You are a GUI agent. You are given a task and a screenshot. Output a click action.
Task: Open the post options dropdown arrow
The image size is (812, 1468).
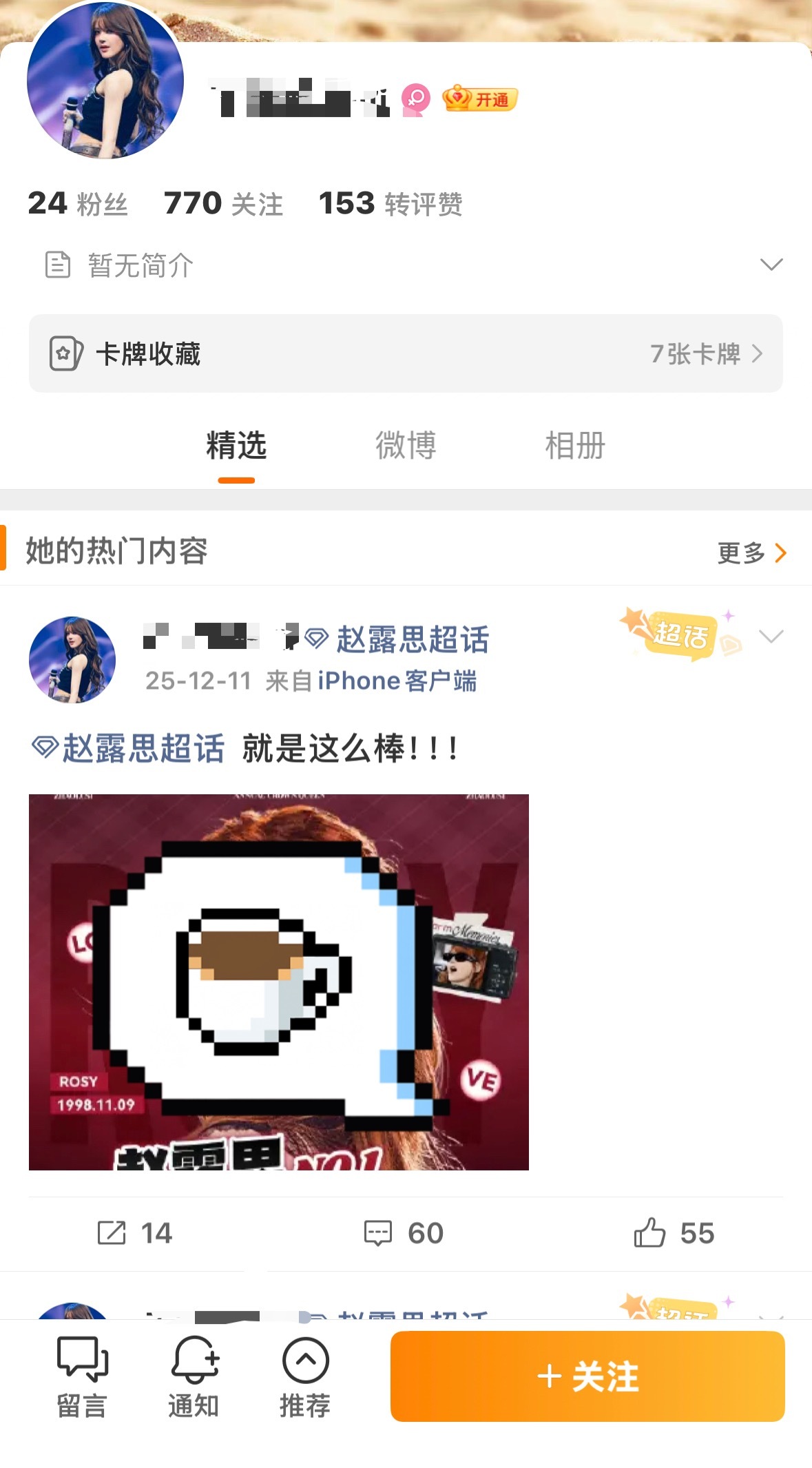coord(771,635)
